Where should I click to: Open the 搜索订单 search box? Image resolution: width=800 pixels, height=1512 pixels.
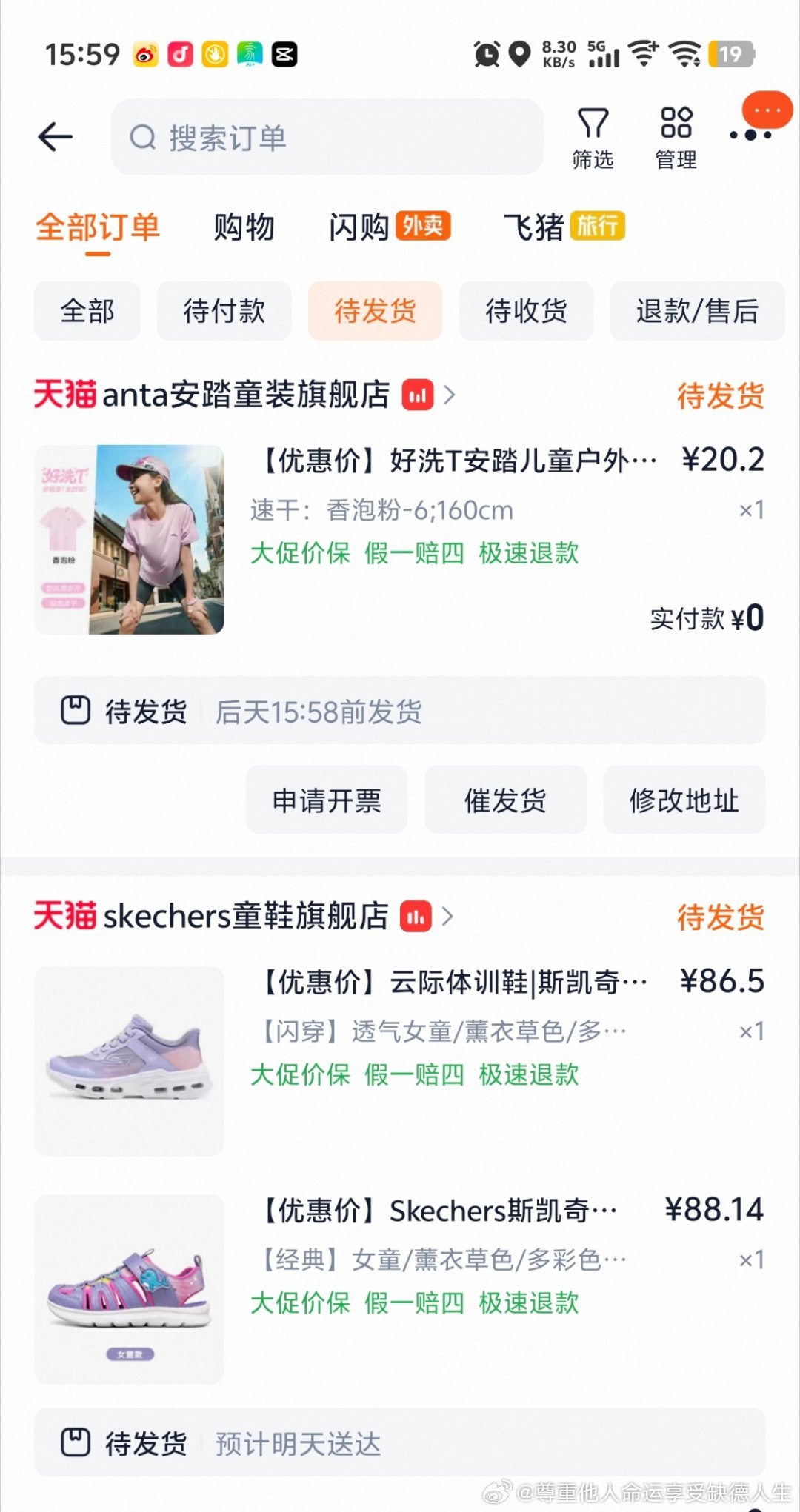click(326, 138)
